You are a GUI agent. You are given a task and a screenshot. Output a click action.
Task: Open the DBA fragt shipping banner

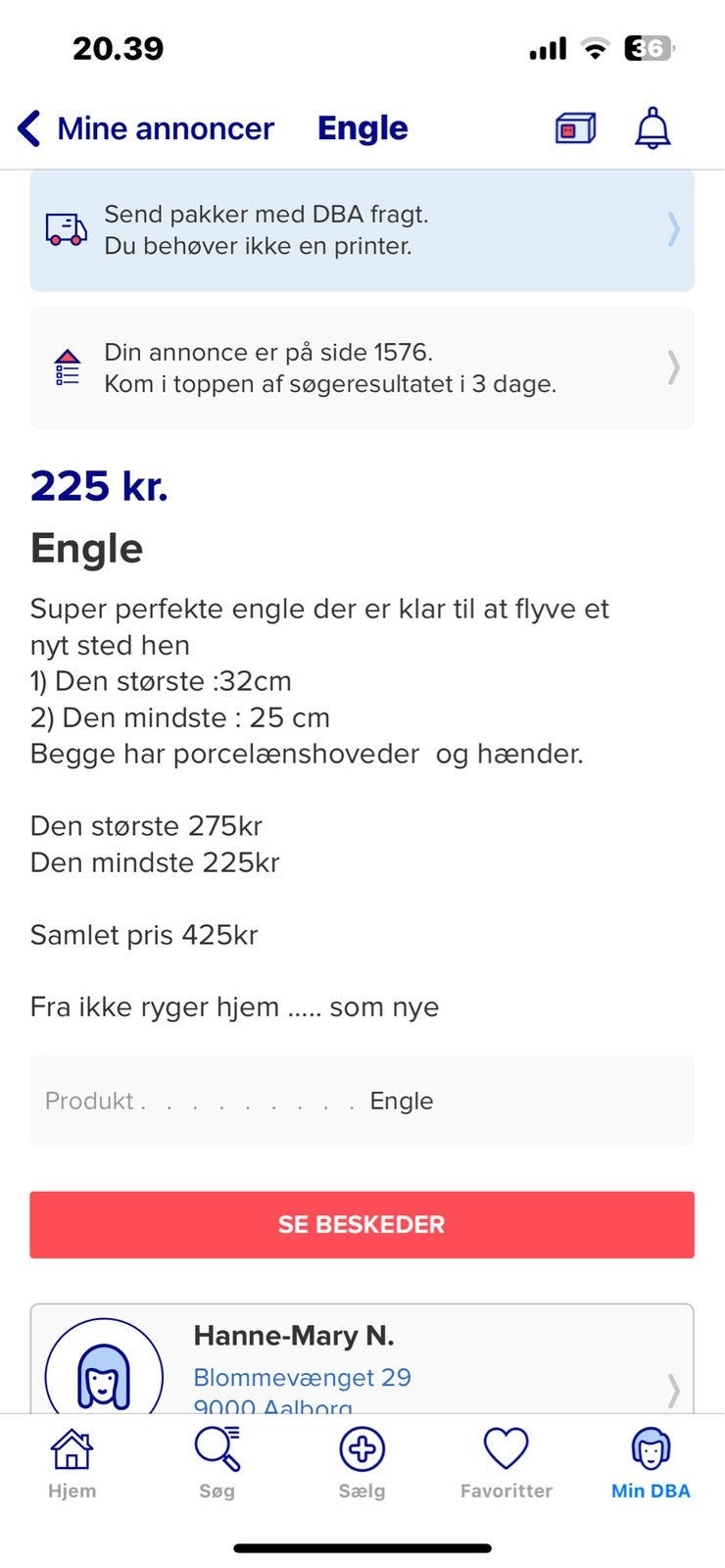(362, 230)
